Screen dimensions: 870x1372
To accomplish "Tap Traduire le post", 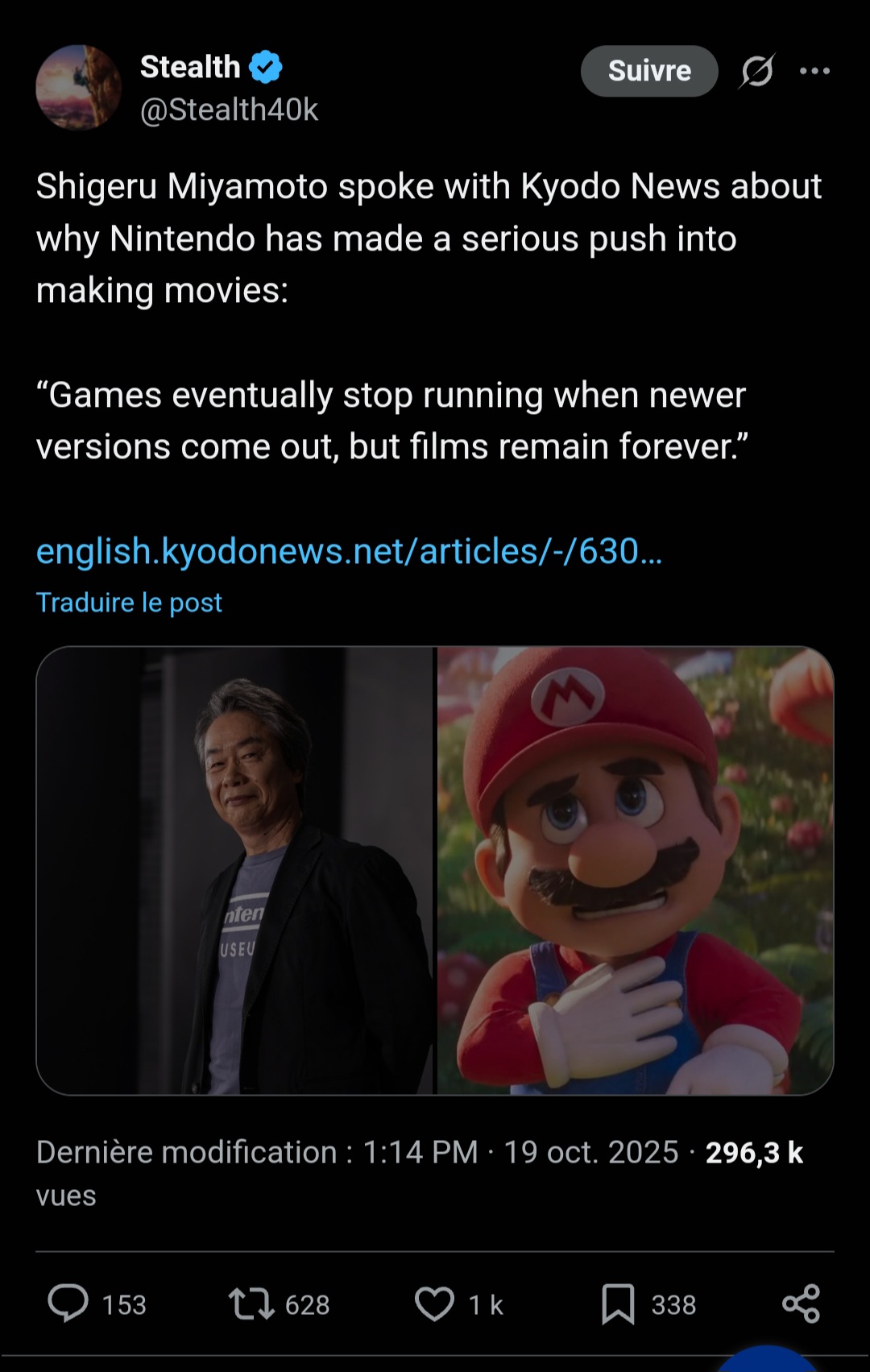I will pyautogui.click(x=129, y=603).
